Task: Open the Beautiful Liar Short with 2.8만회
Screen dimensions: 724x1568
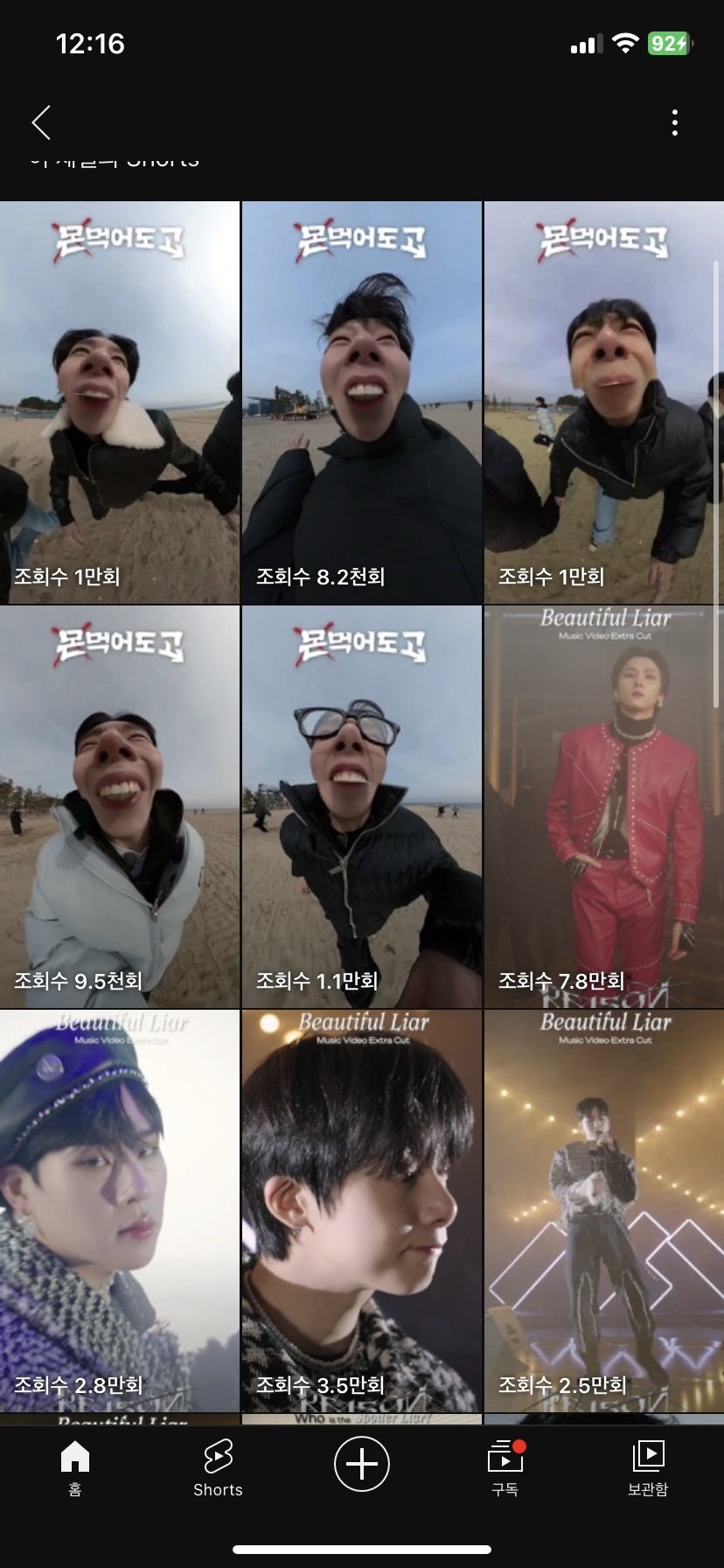Action: coord(120,1210)
